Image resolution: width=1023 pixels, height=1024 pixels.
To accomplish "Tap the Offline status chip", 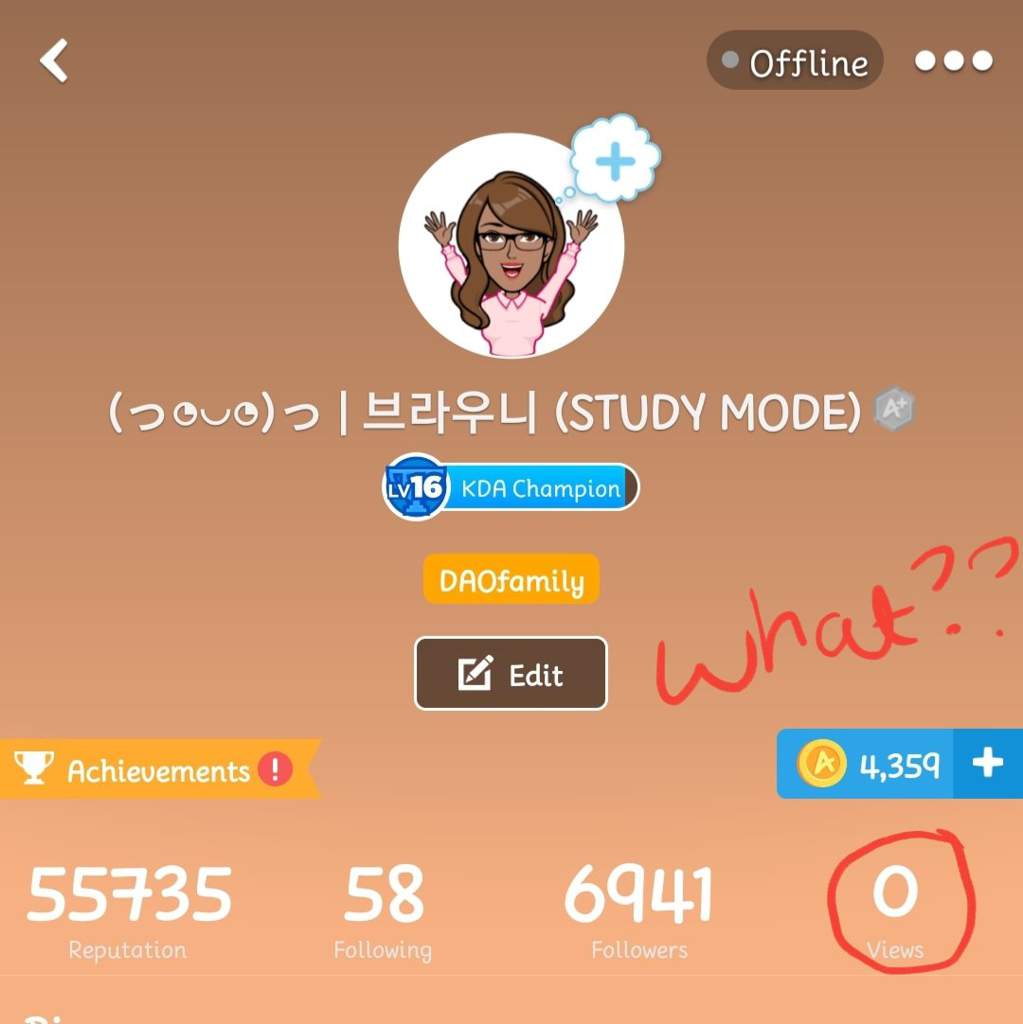I will [795, 62].
